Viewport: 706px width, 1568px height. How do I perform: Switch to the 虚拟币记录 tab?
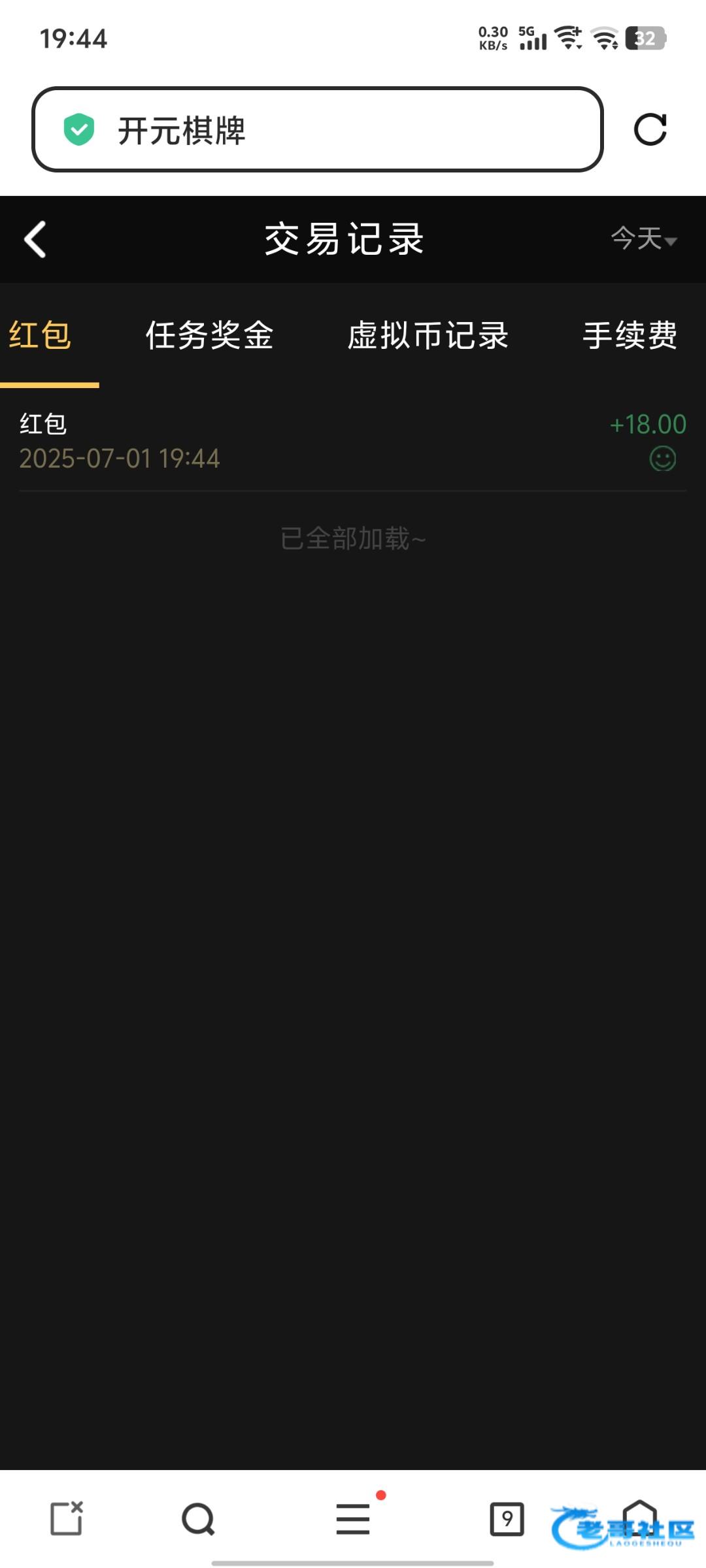click(428, 336)
